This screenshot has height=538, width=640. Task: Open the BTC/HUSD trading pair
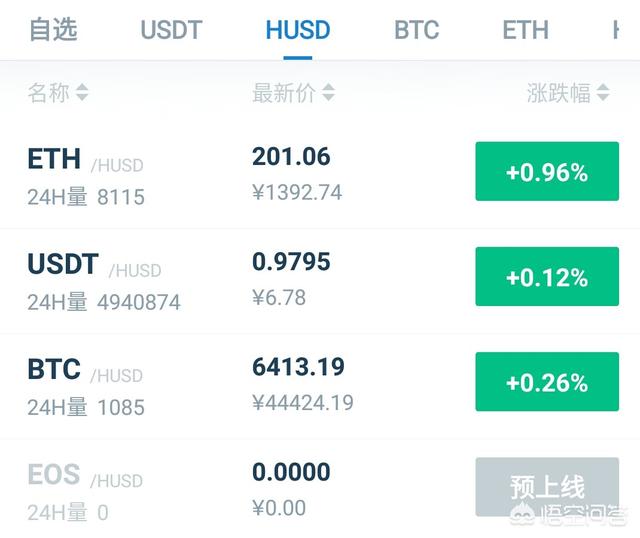[x=86, y=385]
